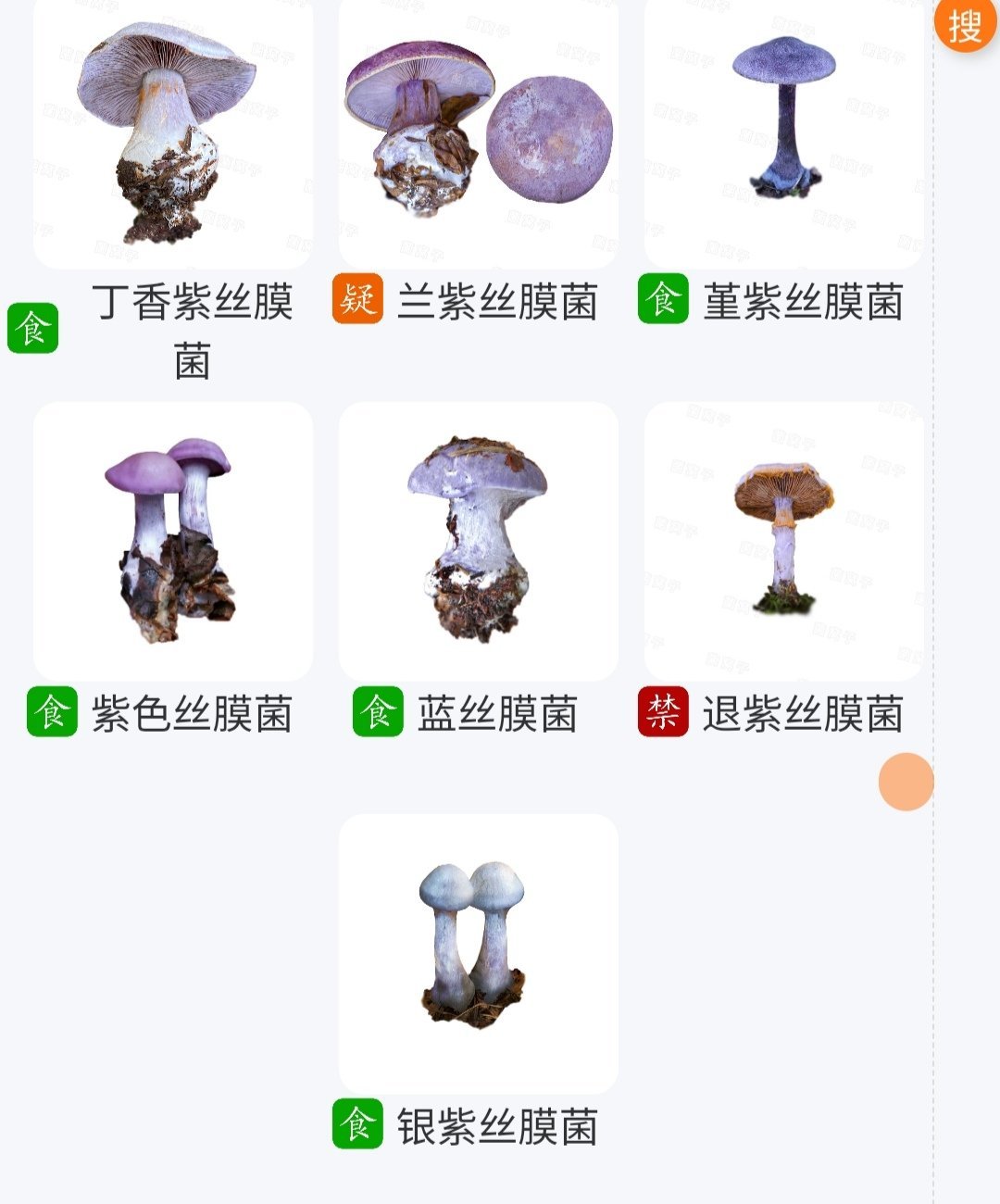View the 退紫丝膜菌 mushroom card
Image resolution: width=1000 pixels, height=1204 pixels.
[x=783, y=542]
